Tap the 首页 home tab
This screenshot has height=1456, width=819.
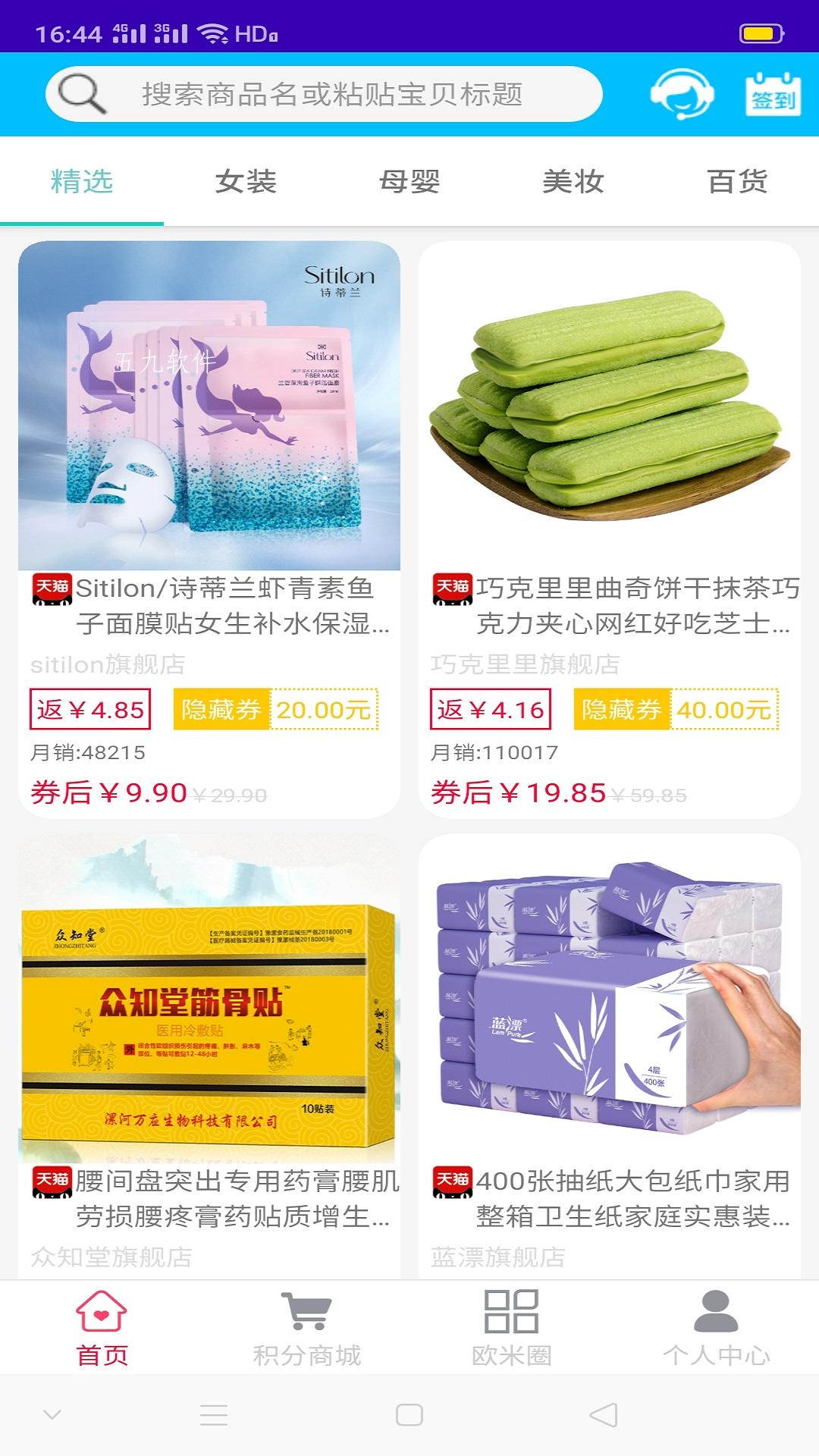[102, 1328]
